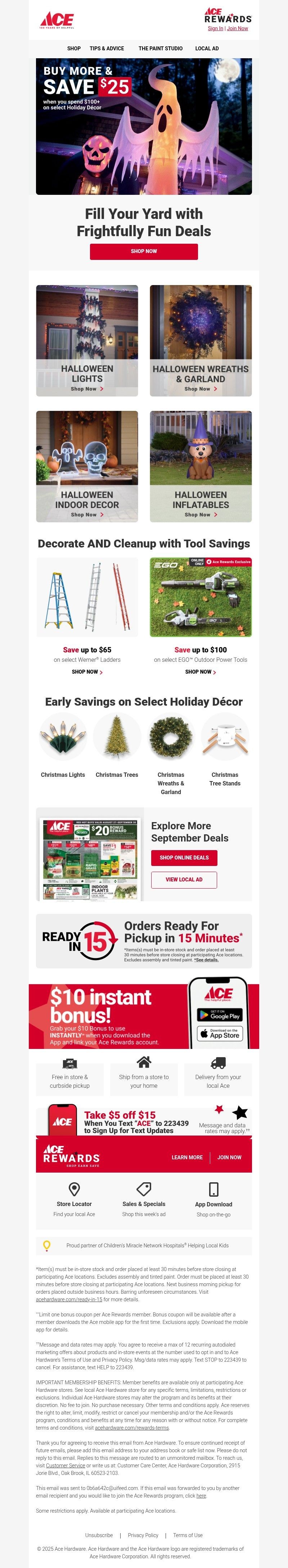Image resolution: width=288 pixels, height=1568 pixels.
Task: Open the SHOP navigation item
Action: (74, 49)
